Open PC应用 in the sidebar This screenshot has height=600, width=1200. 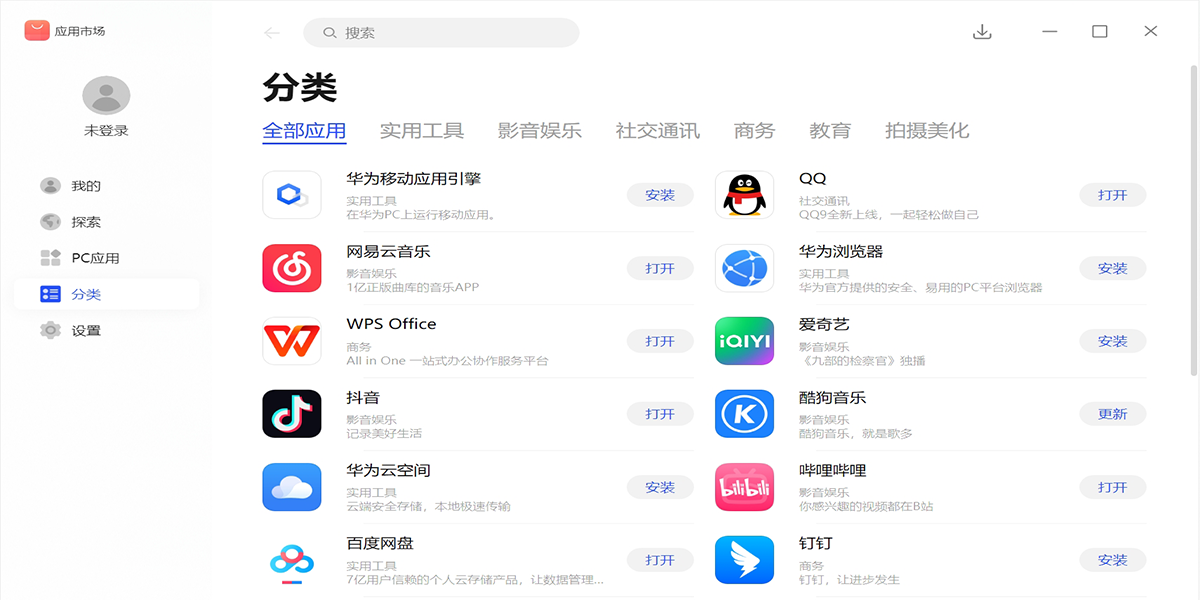(95, 258)
